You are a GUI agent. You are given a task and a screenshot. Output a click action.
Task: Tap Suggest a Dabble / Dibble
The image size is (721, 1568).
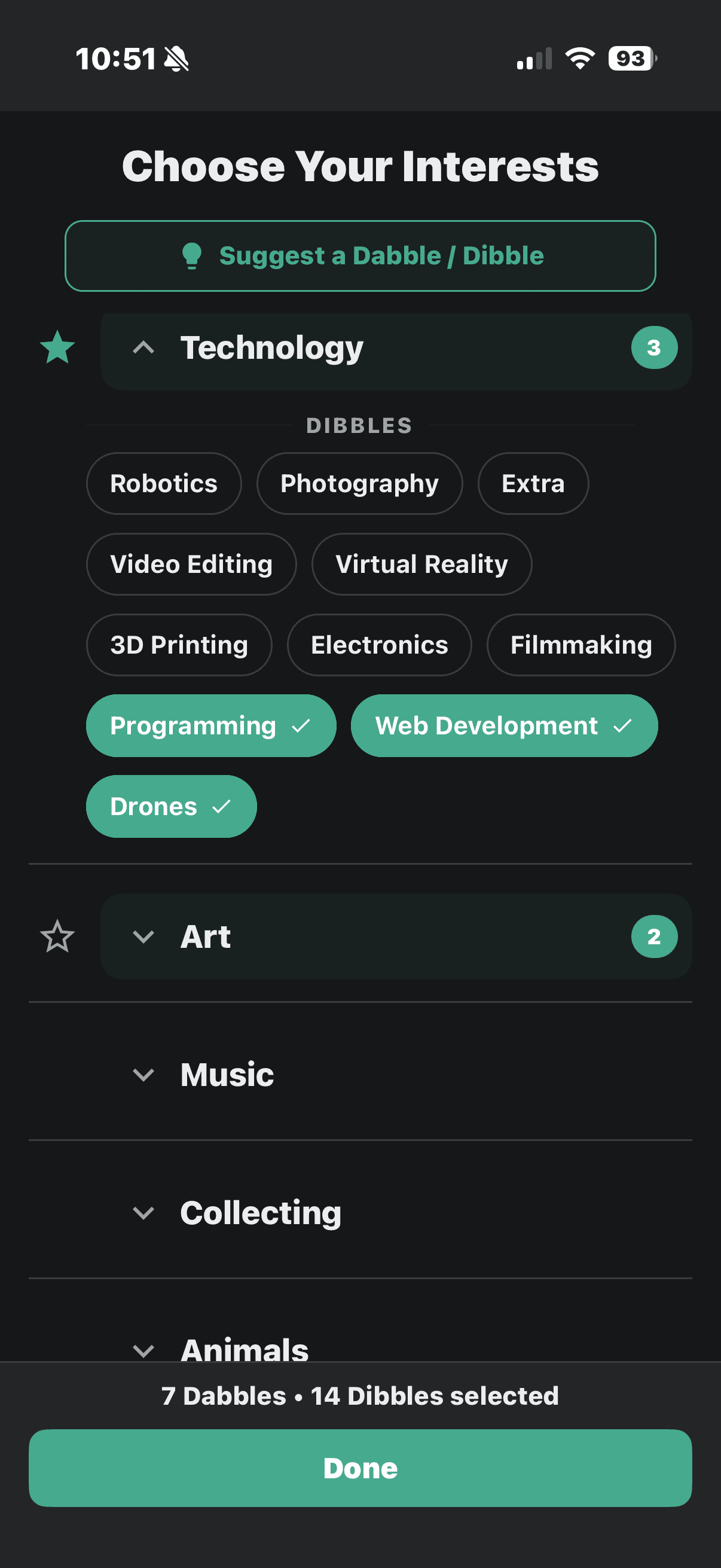(360, 255)
